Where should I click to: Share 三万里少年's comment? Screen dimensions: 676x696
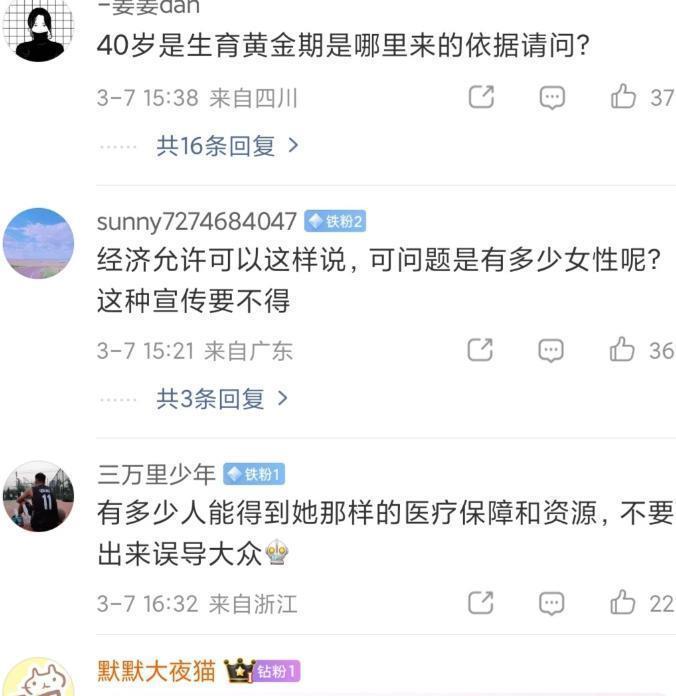click(x=481, y=603)
